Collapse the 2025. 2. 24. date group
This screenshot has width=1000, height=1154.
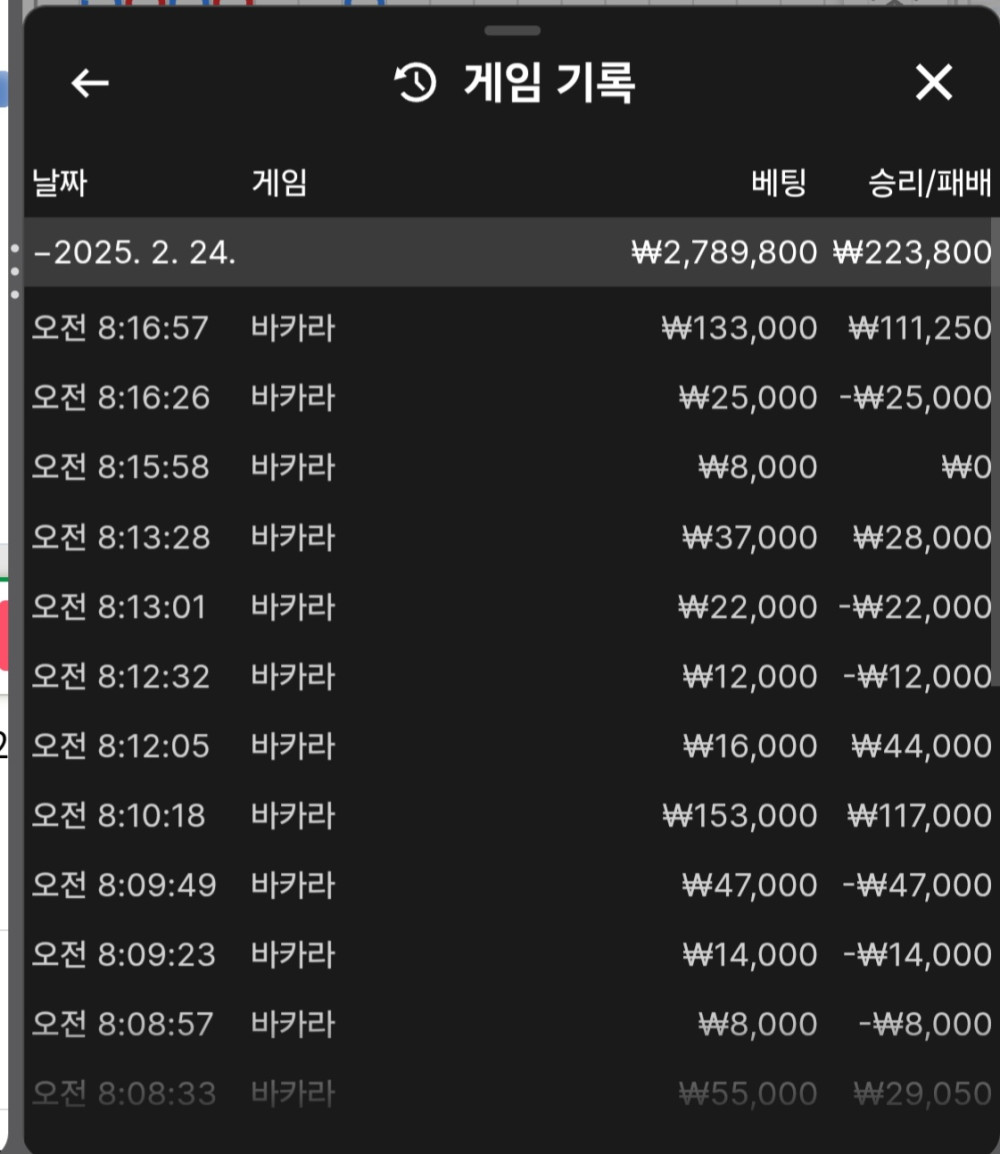(x=135, y=252)
